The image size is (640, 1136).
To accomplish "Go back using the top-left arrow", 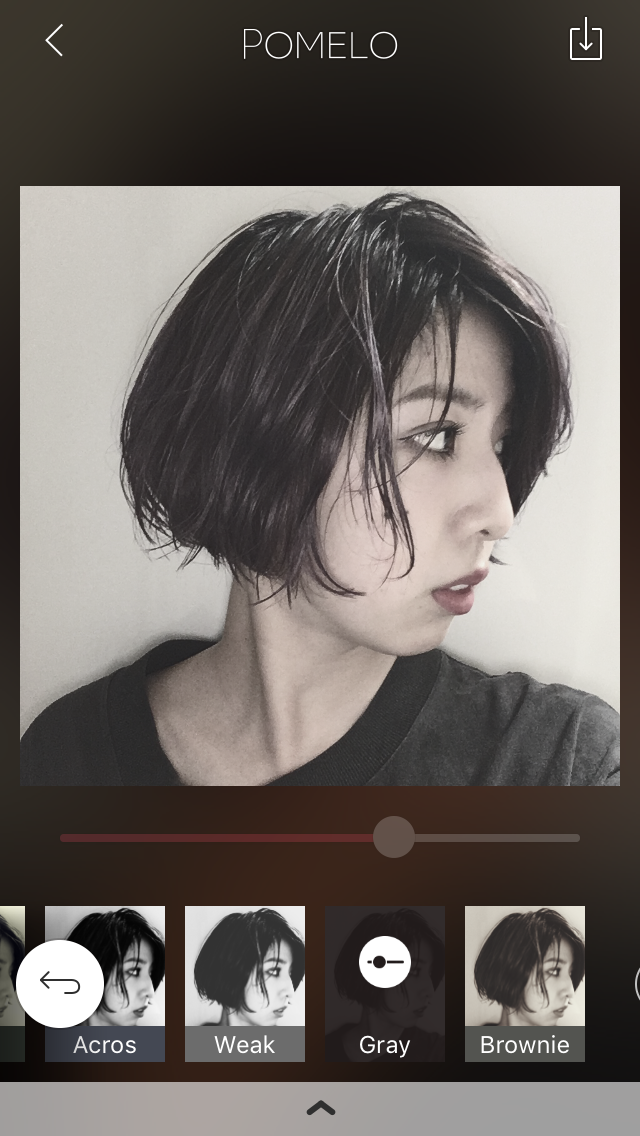I will click(x=54, y=41).
